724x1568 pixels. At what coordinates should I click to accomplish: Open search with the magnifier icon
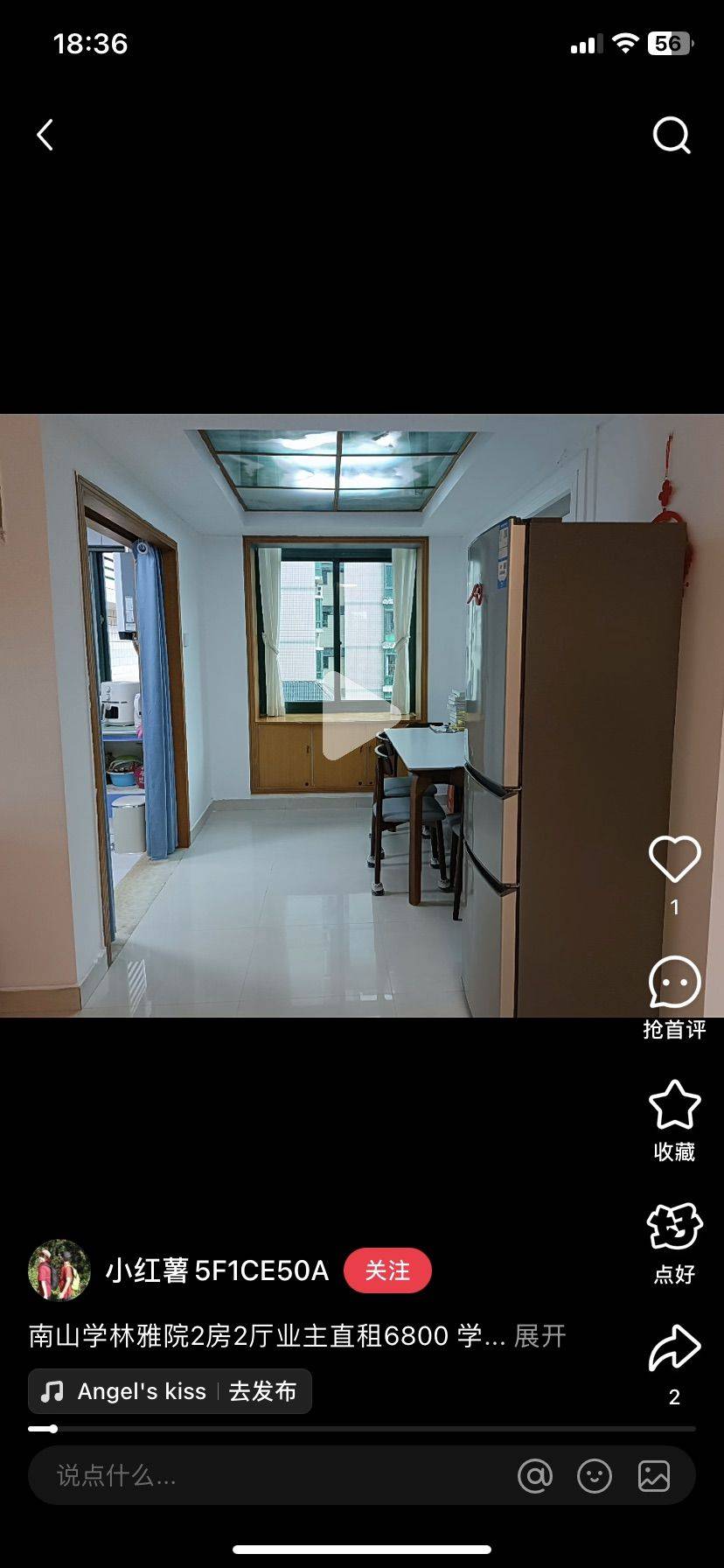pos(672,136)
